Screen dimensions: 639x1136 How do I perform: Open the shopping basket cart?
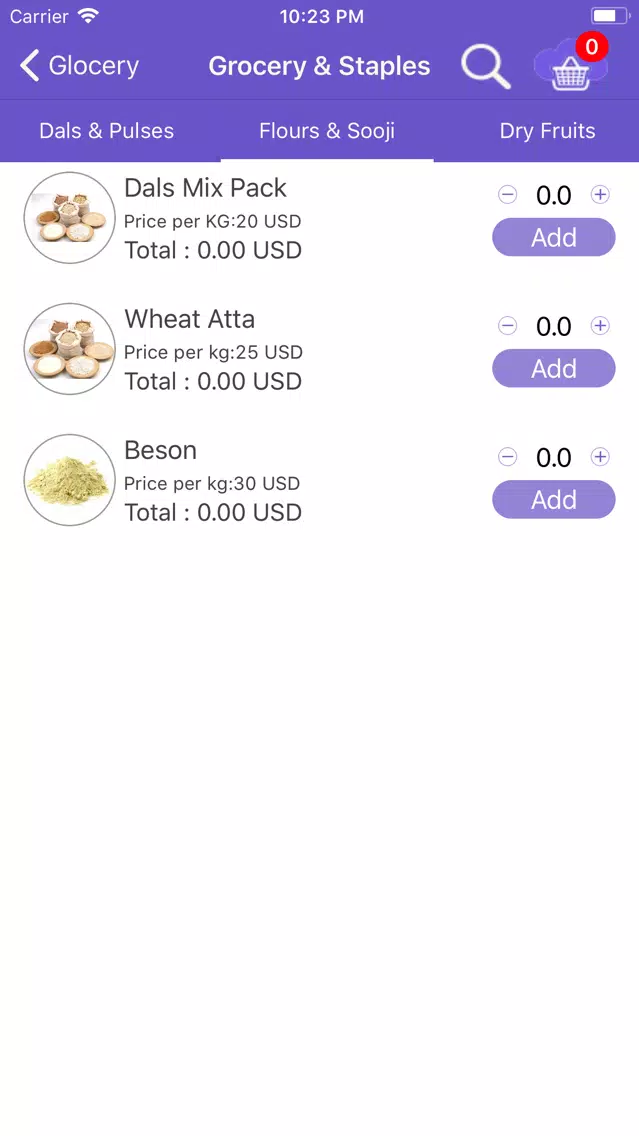pos(571,65)
